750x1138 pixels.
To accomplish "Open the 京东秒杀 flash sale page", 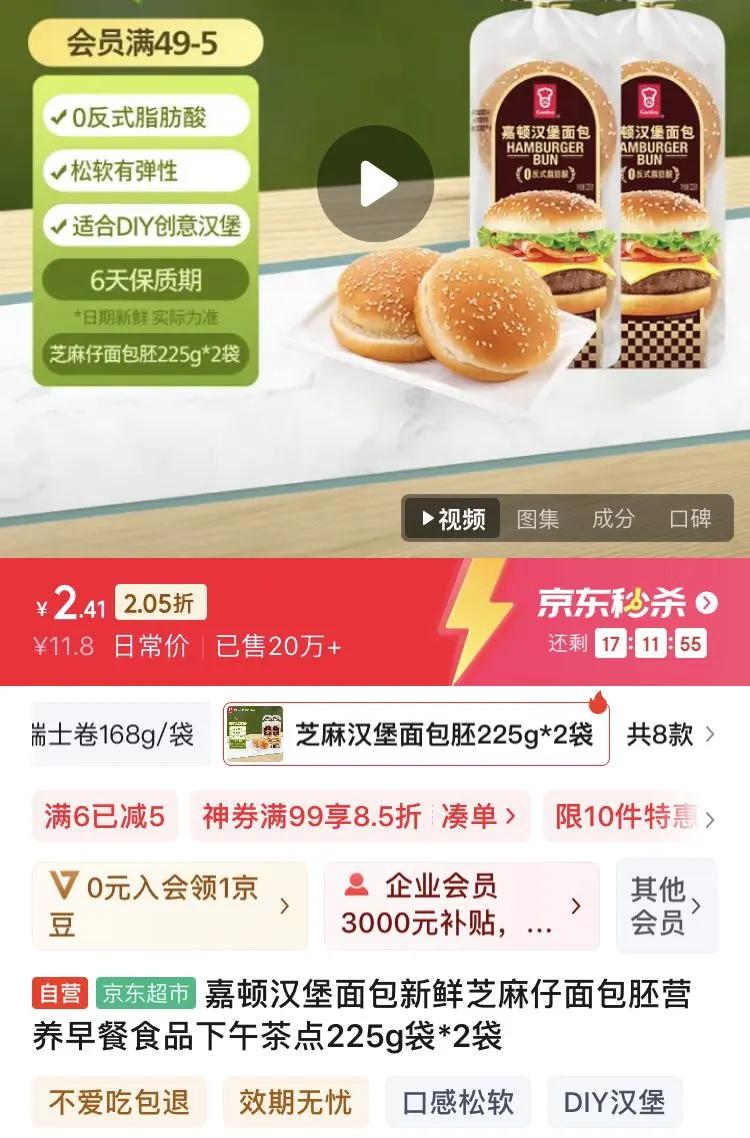I will 627,602.
